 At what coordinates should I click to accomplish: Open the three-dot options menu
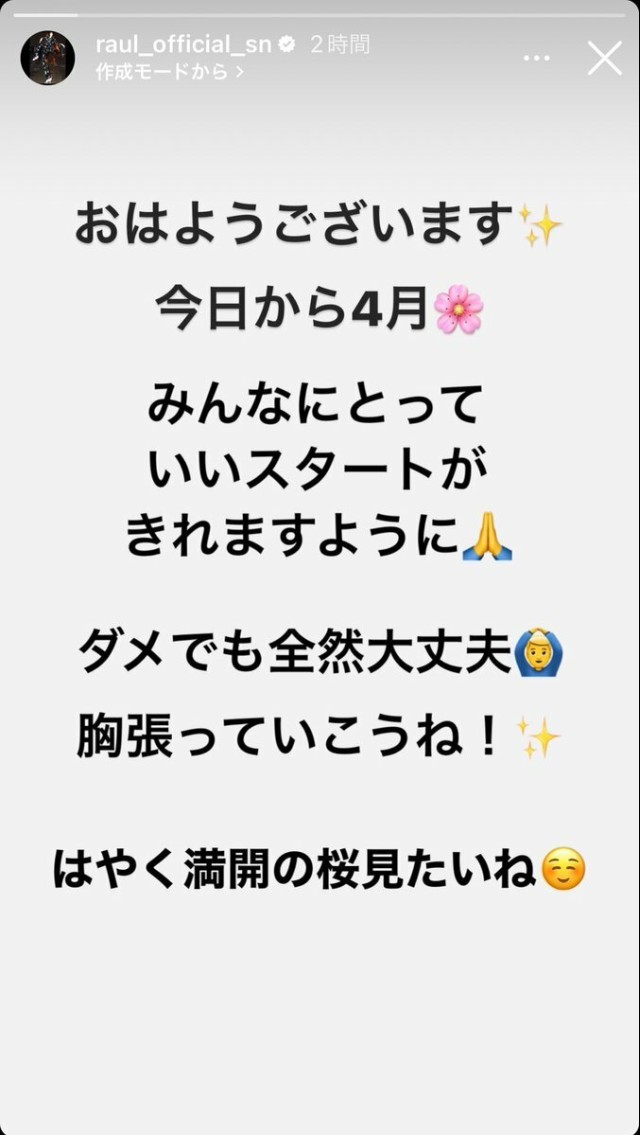537,58
